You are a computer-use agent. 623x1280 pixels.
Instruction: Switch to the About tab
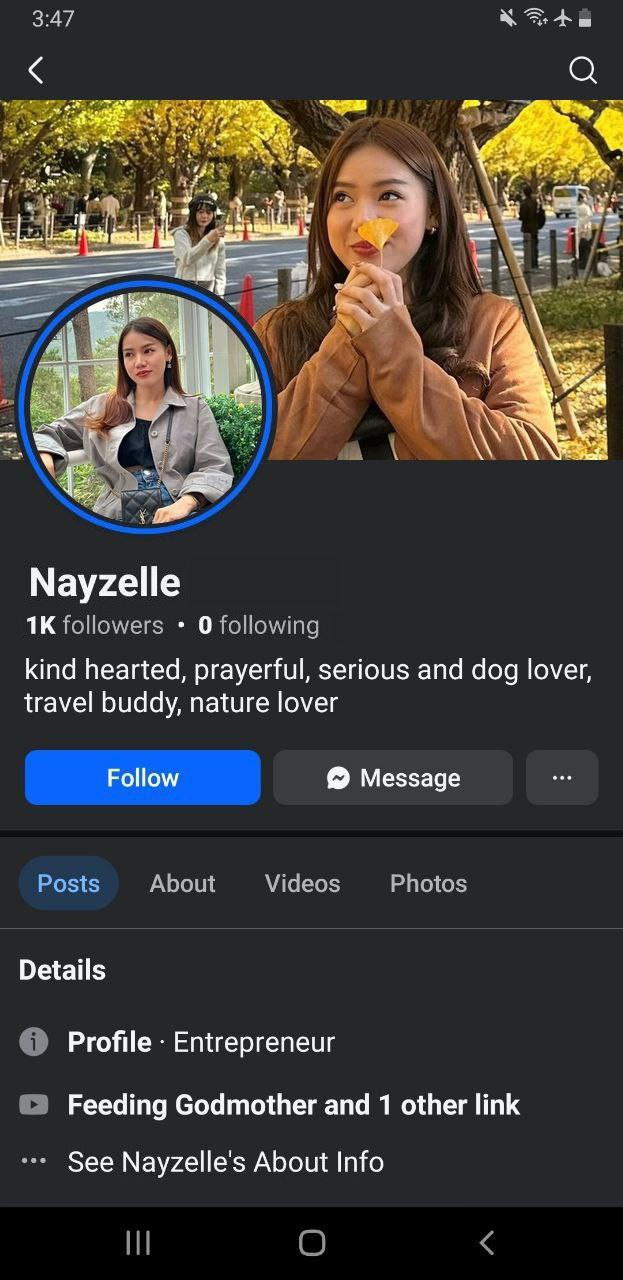coord(183,883)
